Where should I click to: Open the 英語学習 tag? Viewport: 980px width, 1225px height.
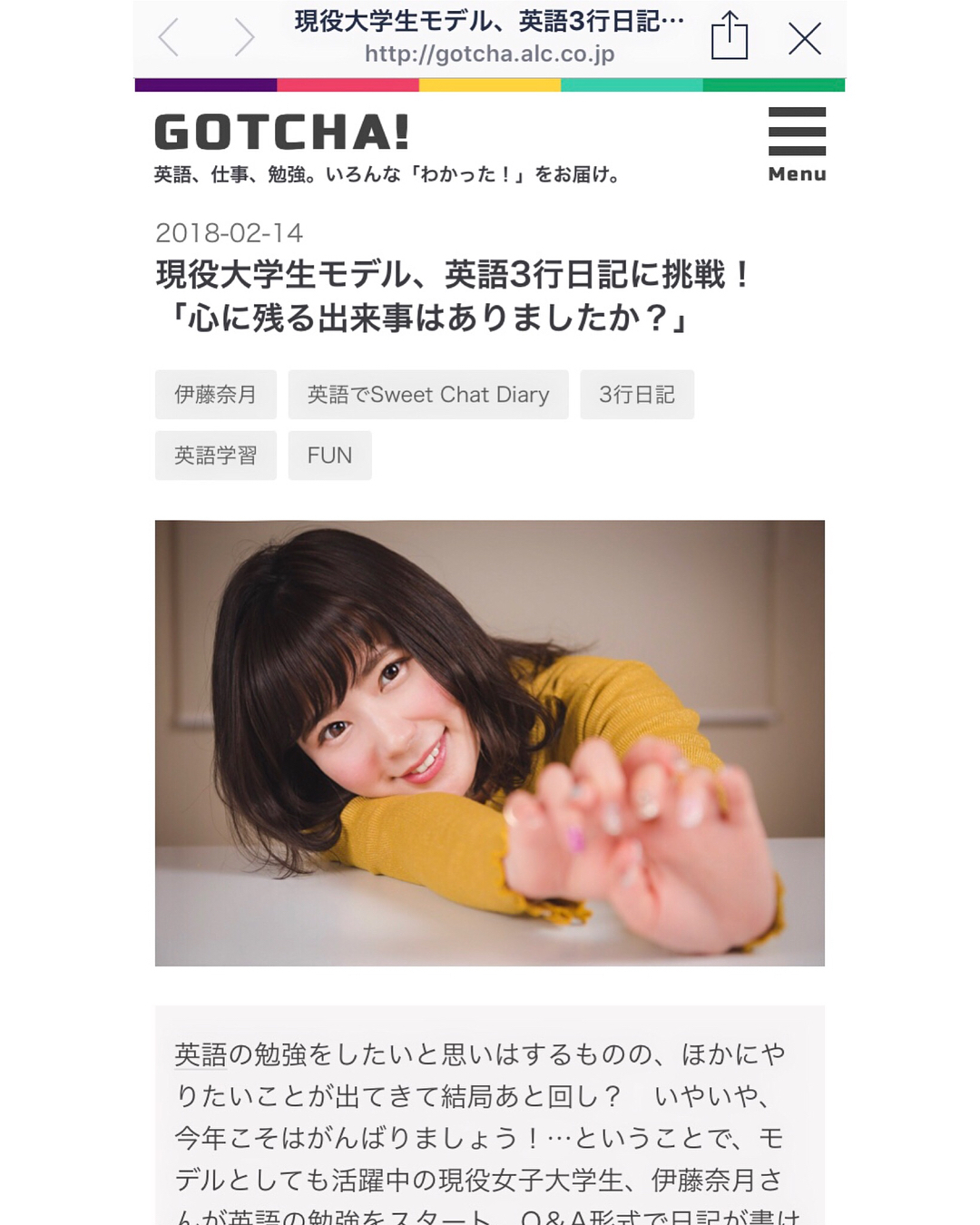pyautogui.click(x=215, y=456)
